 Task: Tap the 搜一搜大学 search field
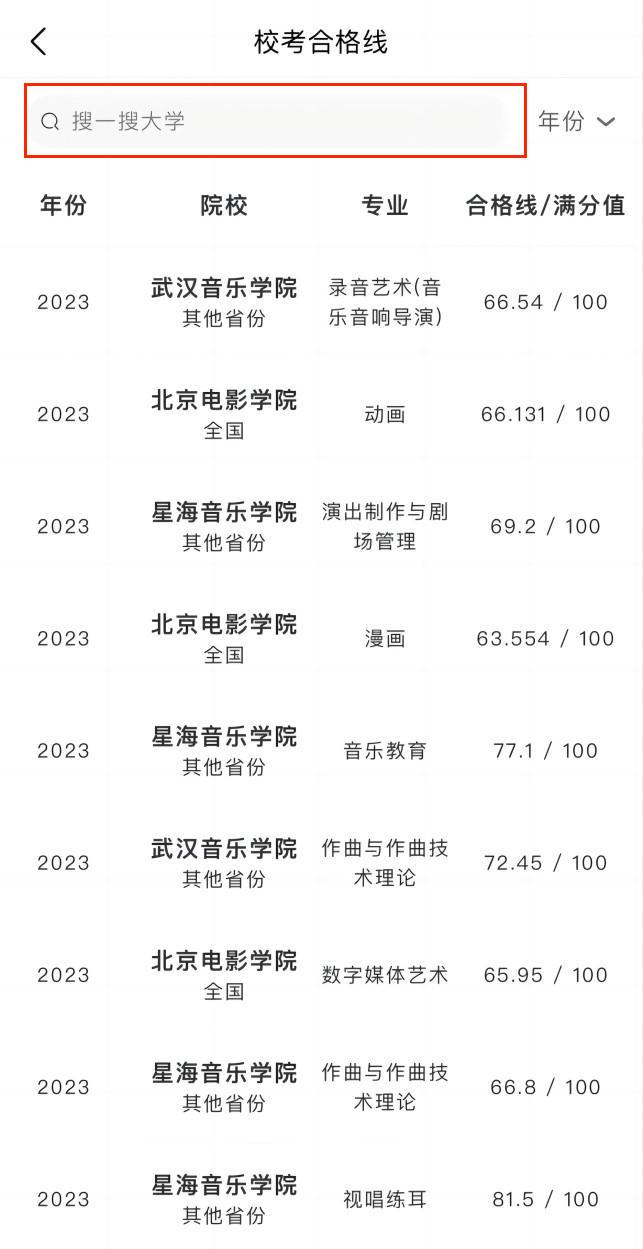(x=268, y=121)
